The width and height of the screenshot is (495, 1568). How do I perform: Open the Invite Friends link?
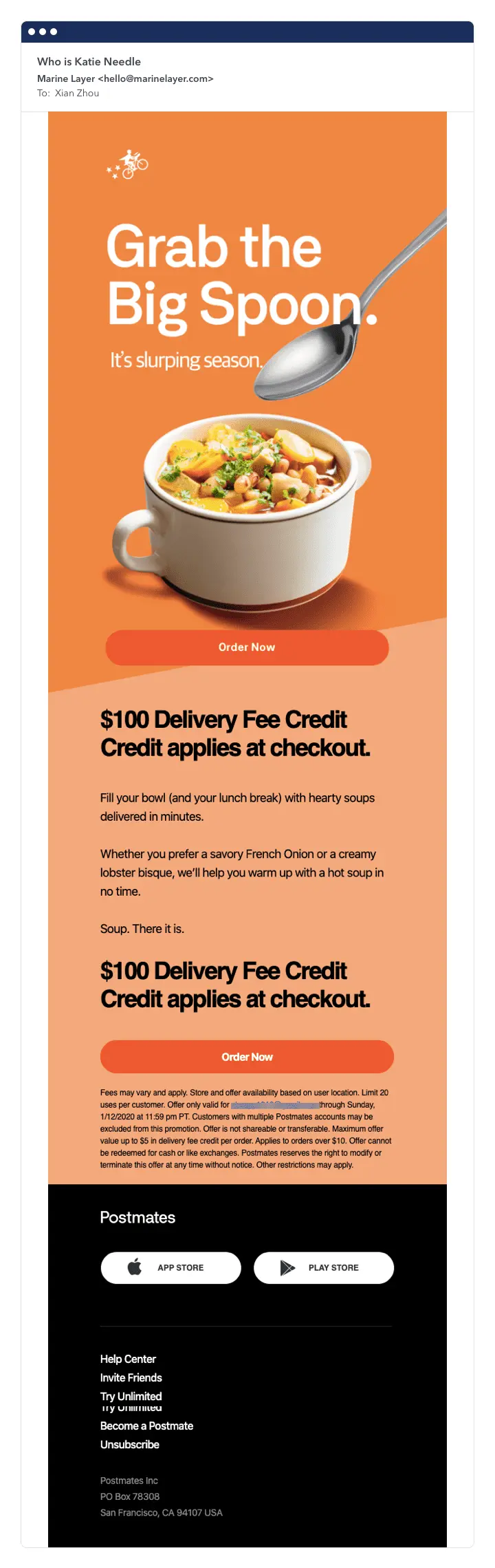(x=131, y=1377)
